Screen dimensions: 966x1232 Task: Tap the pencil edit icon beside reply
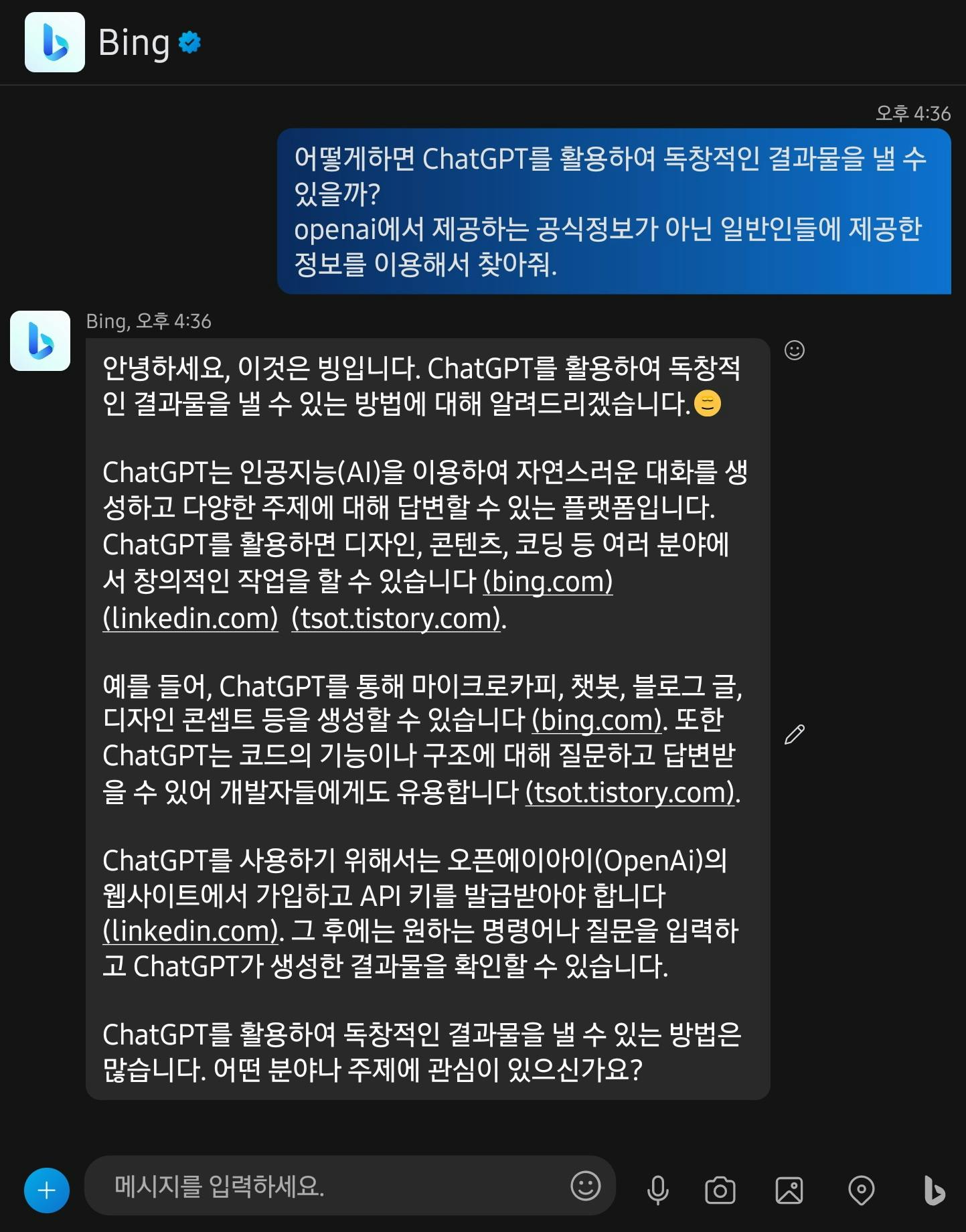pos(795,735)
